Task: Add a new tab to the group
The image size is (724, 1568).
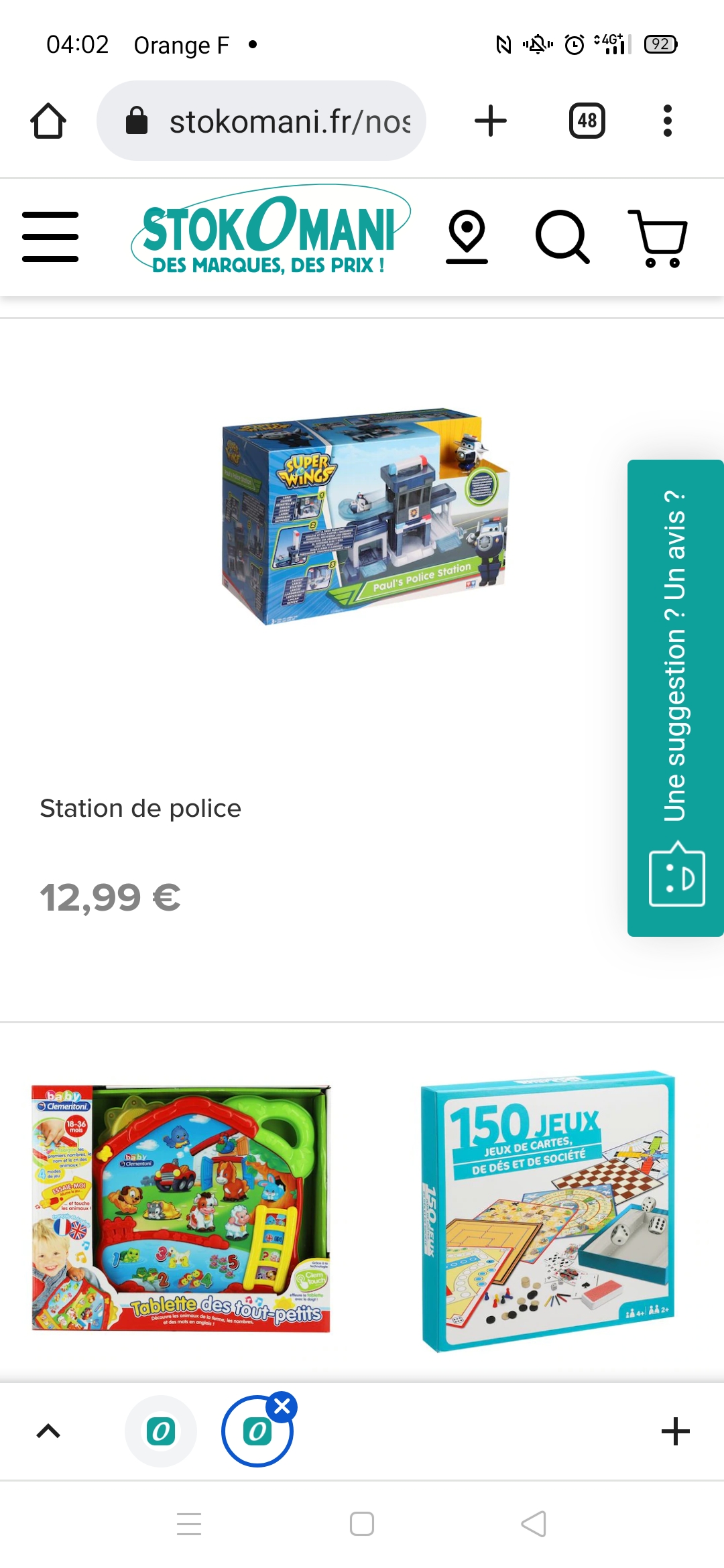Action: click(x=675, y=1431)
